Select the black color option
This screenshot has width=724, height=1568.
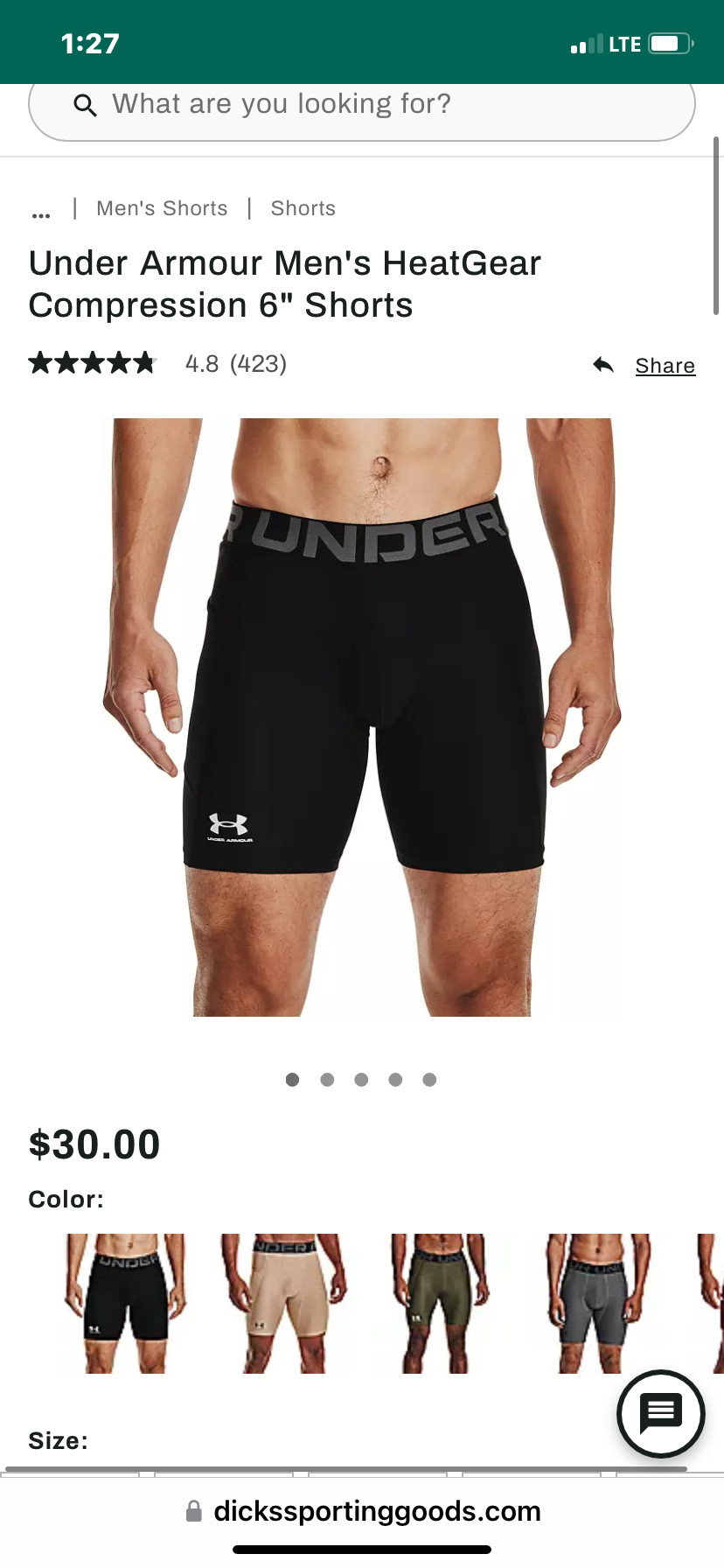126,1303
